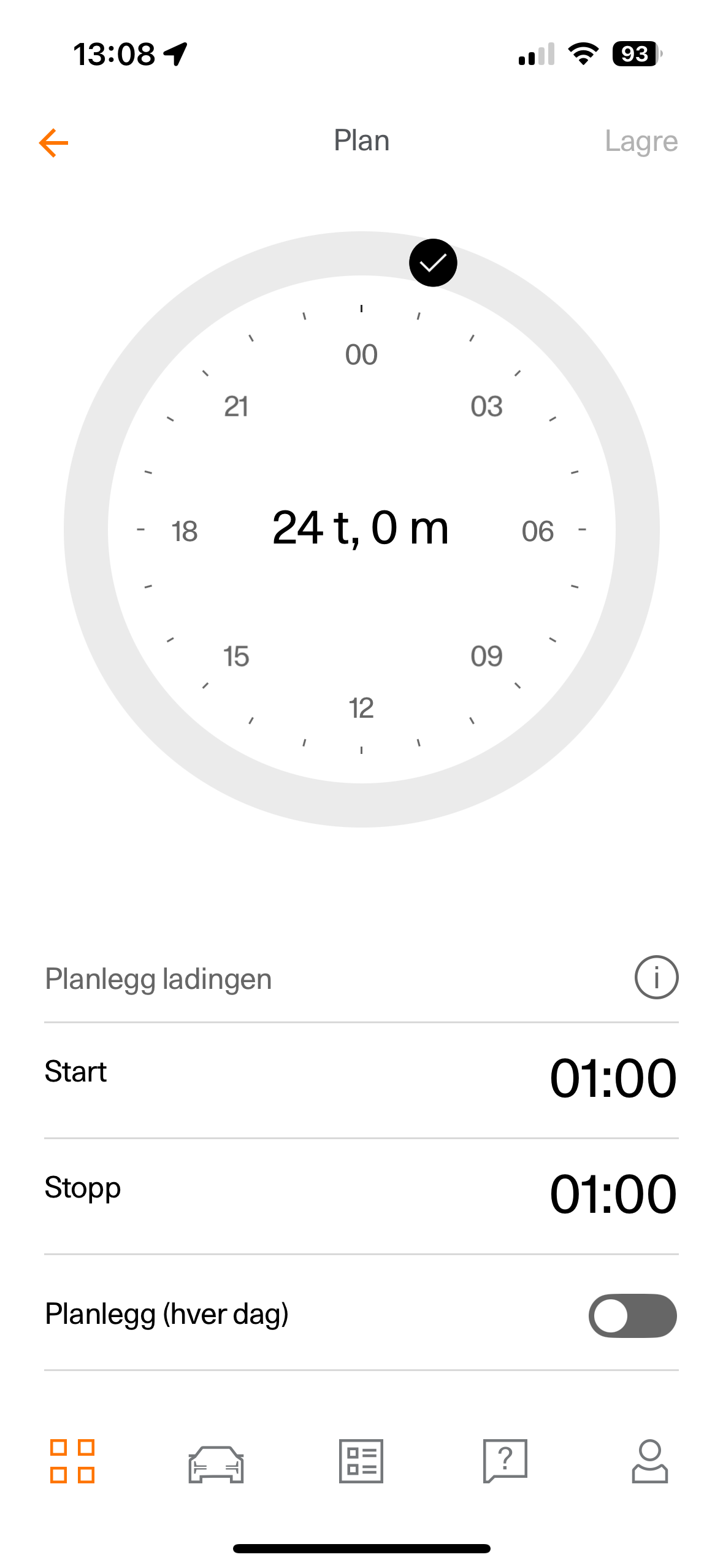Go back with the orange arrow
Screen dimensions: 723x1568
[x=53, y=142]
